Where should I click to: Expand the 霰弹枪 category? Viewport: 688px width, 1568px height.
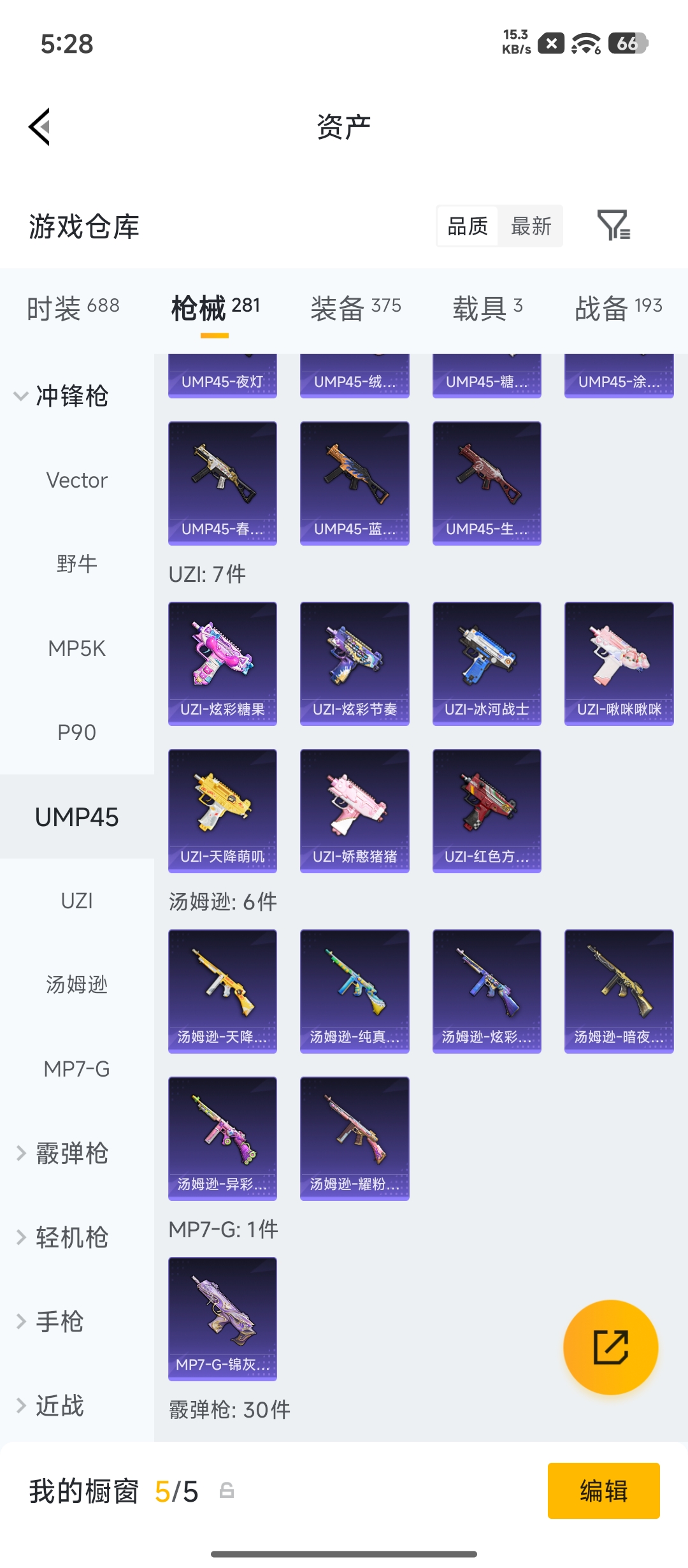pyautogui.click(x=62, y=1153)
